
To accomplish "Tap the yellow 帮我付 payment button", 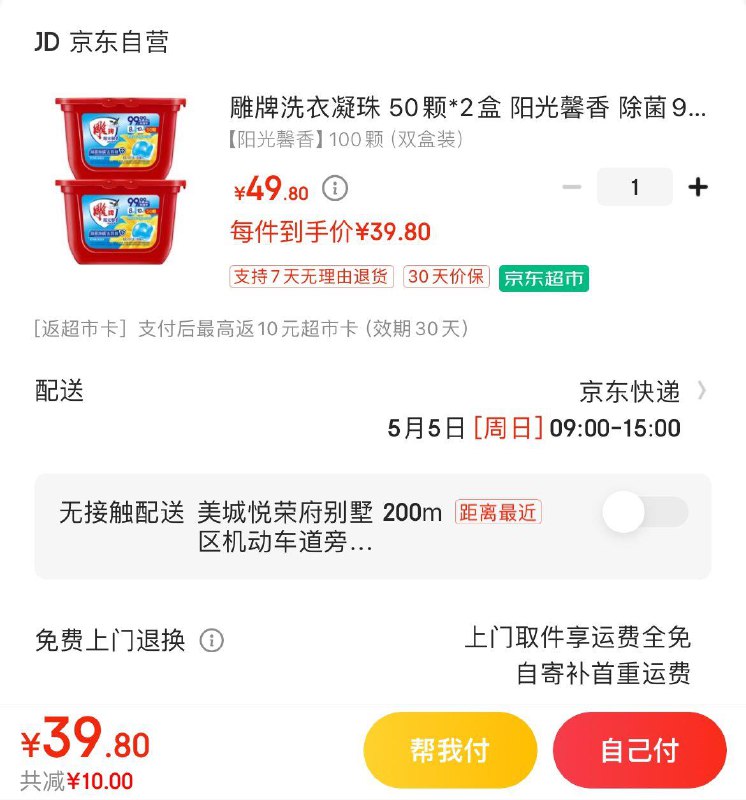I will coord(451,748).
